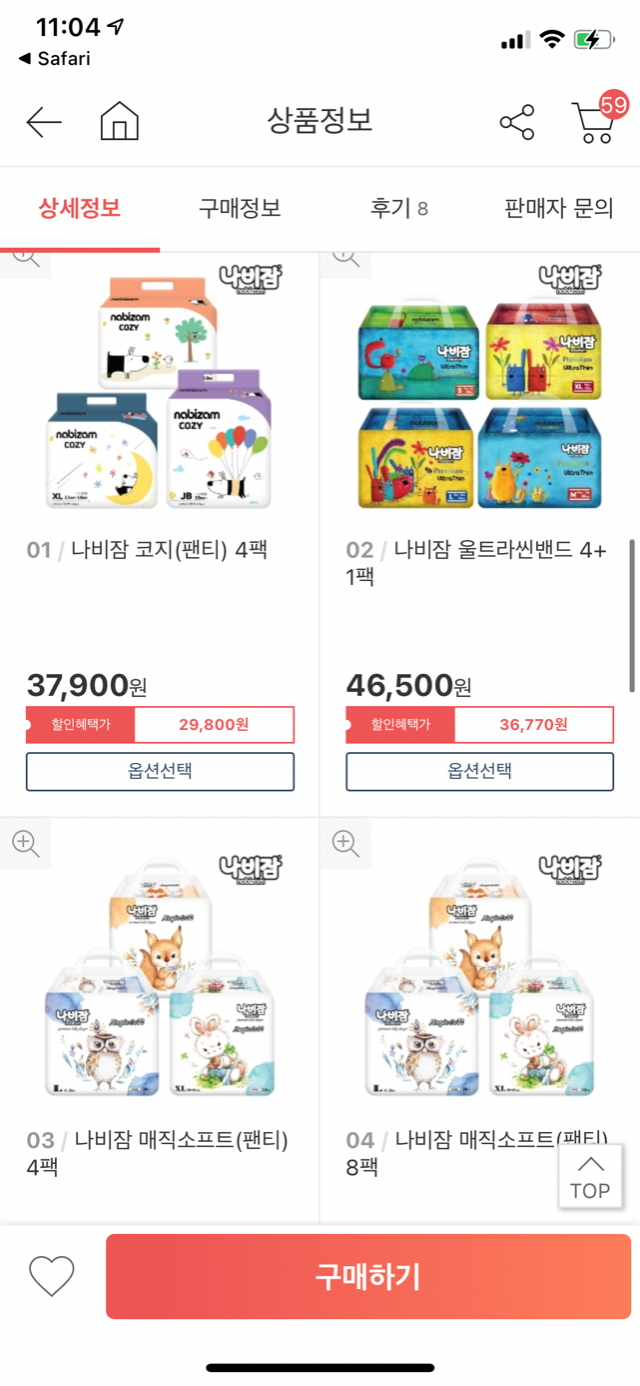640x1386 pixels.
Task: Select the 상세정보 tab
Action: tap(79, 208)
